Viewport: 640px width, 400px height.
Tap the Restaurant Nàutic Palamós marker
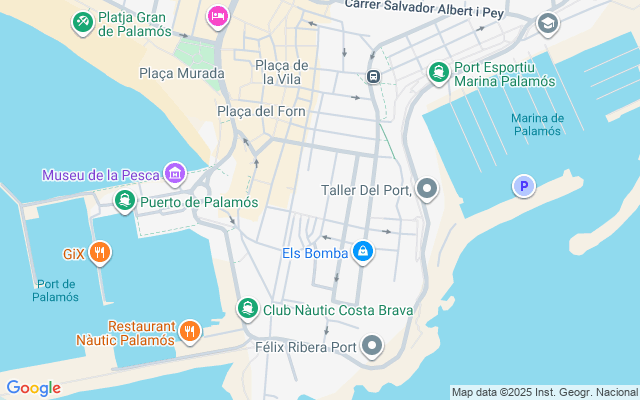(190, 332)
